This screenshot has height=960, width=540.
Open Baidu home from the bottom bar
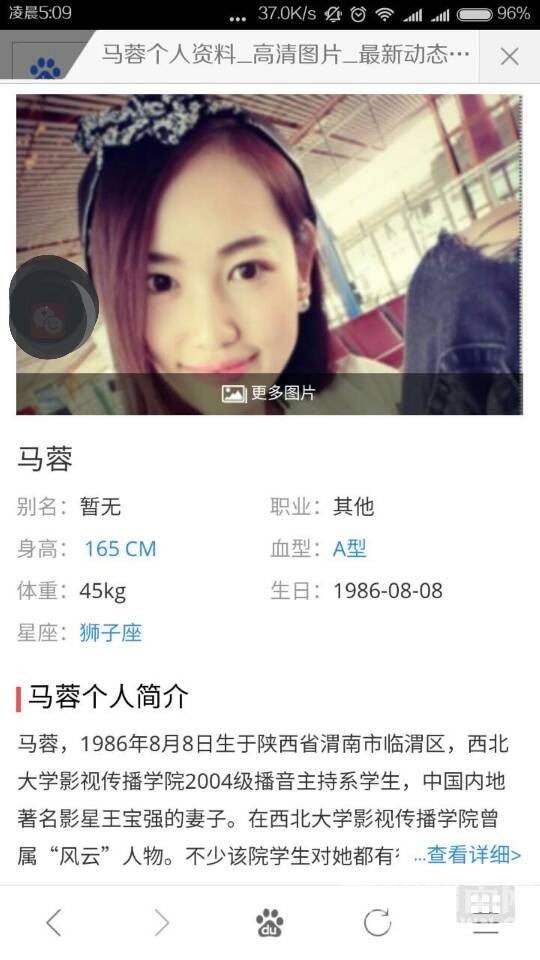coord(269,923)
